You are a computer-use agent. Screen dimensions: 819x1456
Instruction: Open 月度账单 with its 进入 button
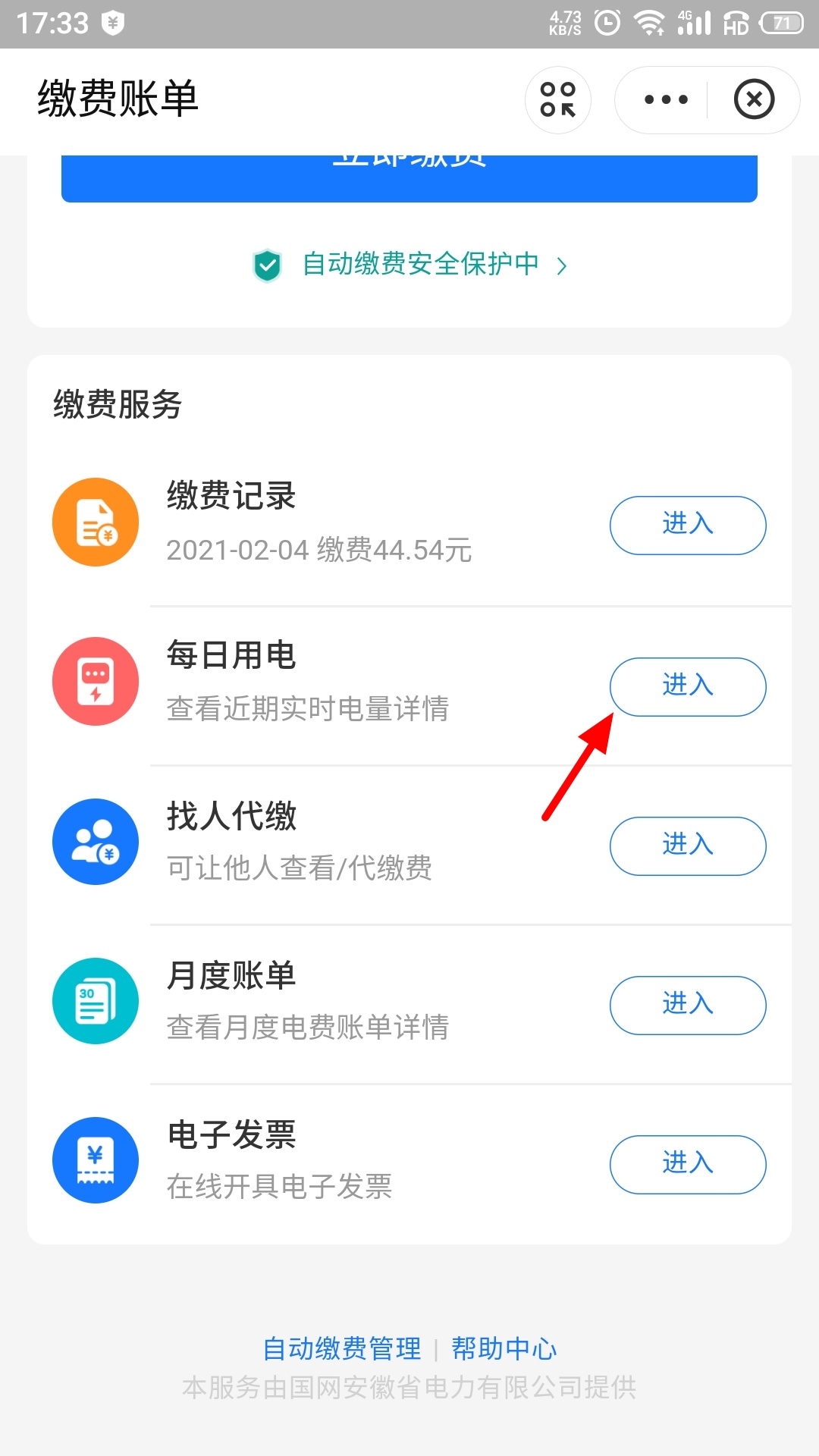click(x=687, y=1005)
